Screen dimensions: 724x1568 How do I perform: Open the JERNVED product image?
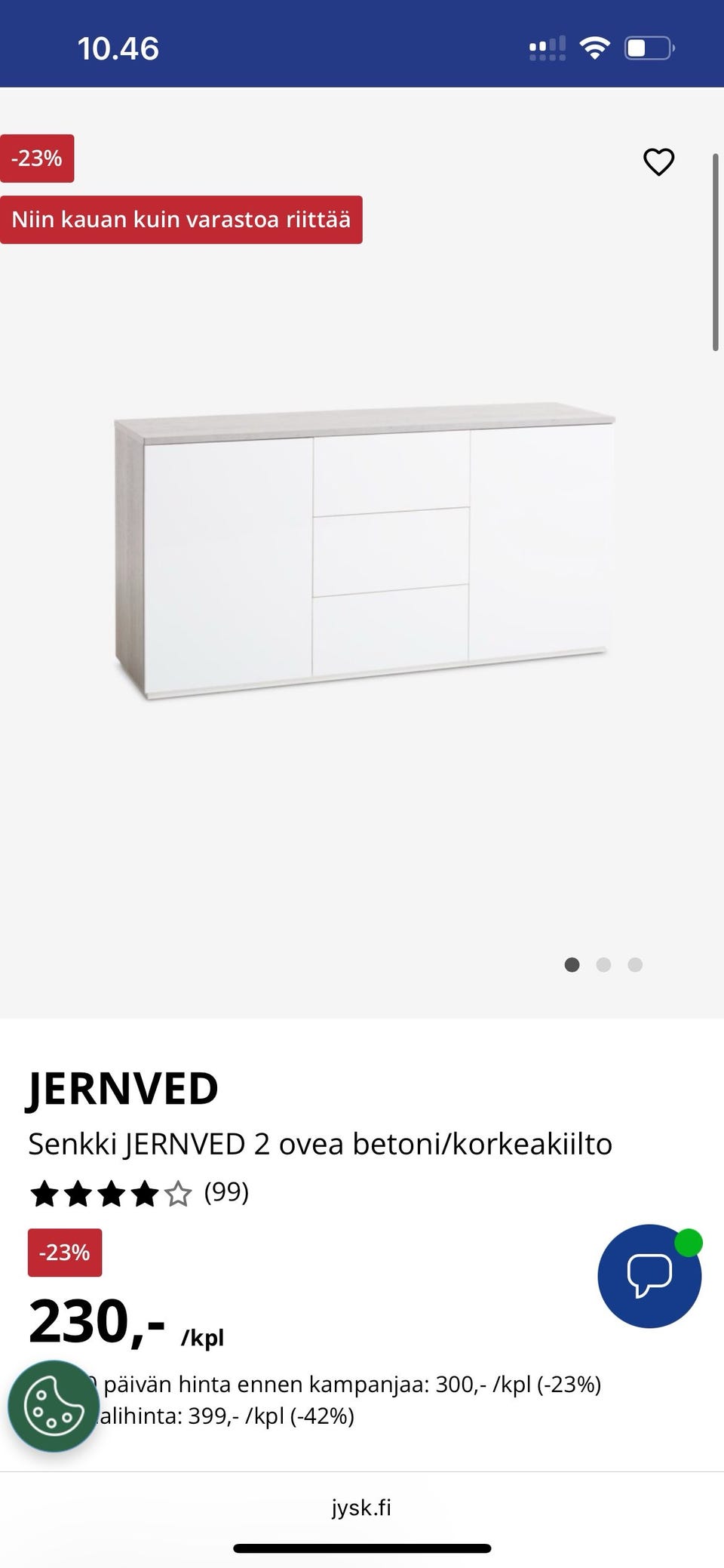click(364, 551)
